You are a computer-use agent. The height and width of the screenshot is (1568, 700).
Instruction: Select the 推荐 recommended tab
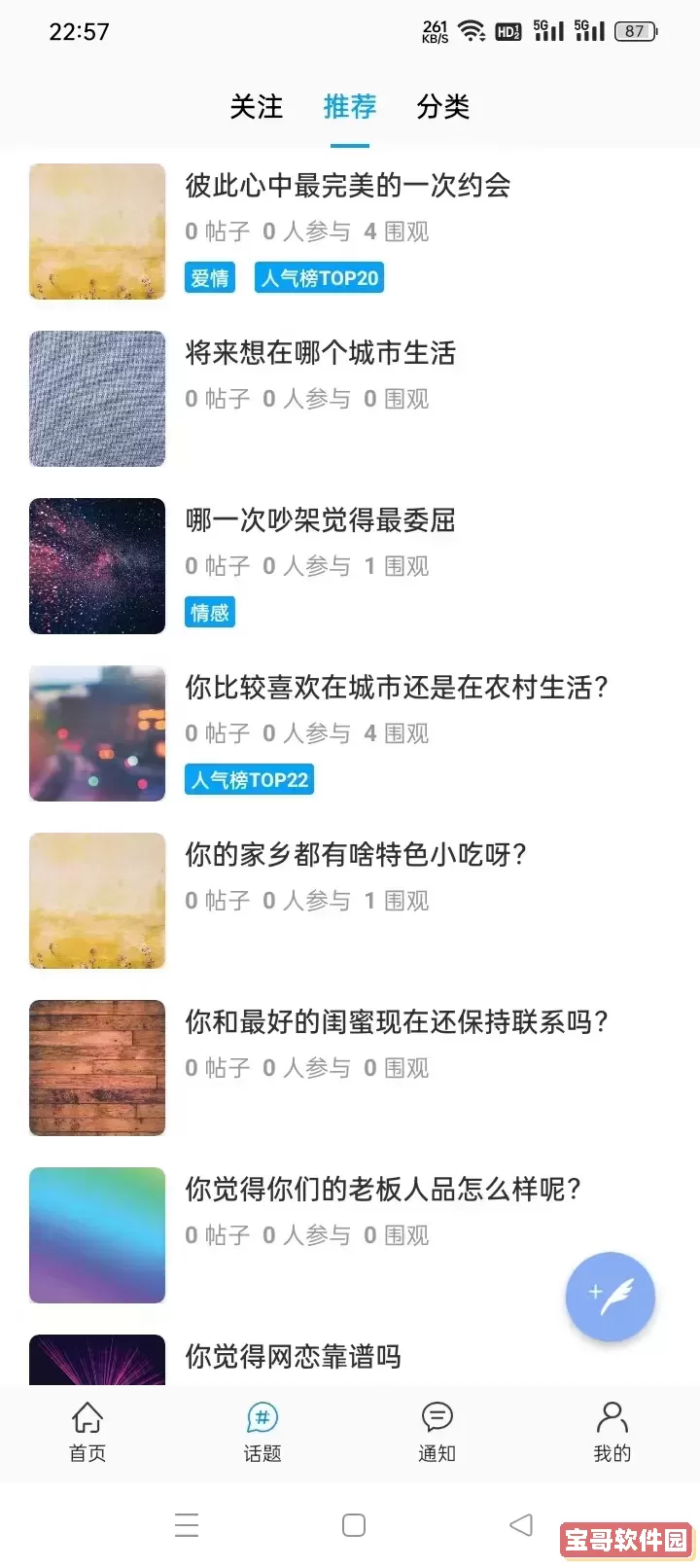pos(350,108)
